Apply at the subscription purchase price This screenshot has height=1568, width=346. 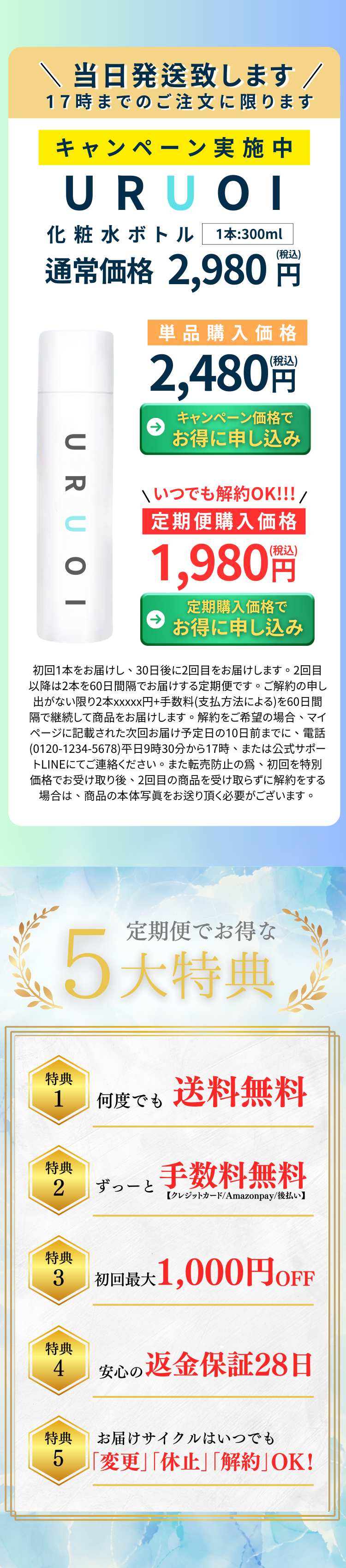point(227,619)
